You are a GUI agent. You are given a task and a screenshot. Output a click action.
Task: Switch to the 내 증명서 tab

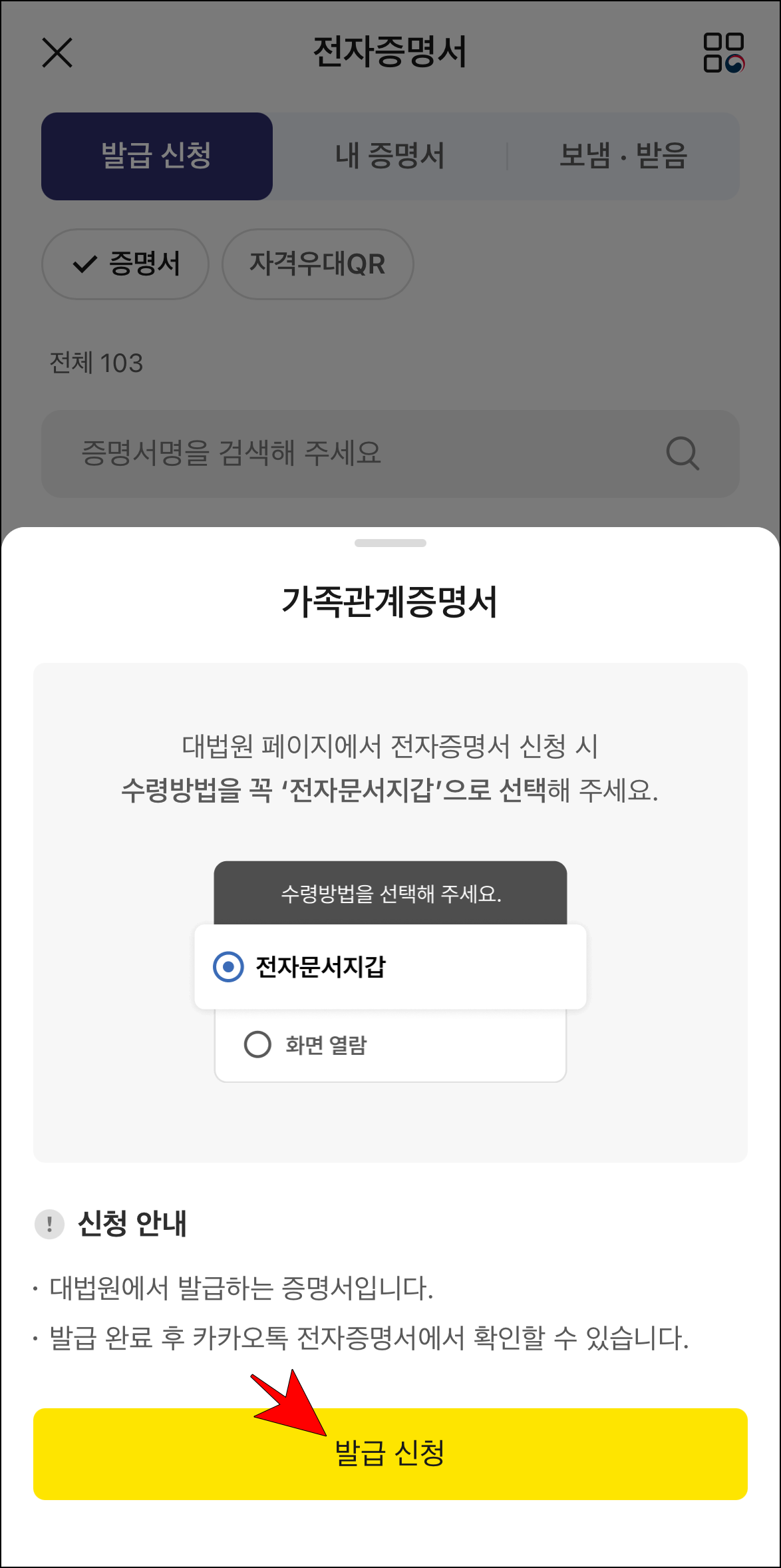[x=390, y=156]
